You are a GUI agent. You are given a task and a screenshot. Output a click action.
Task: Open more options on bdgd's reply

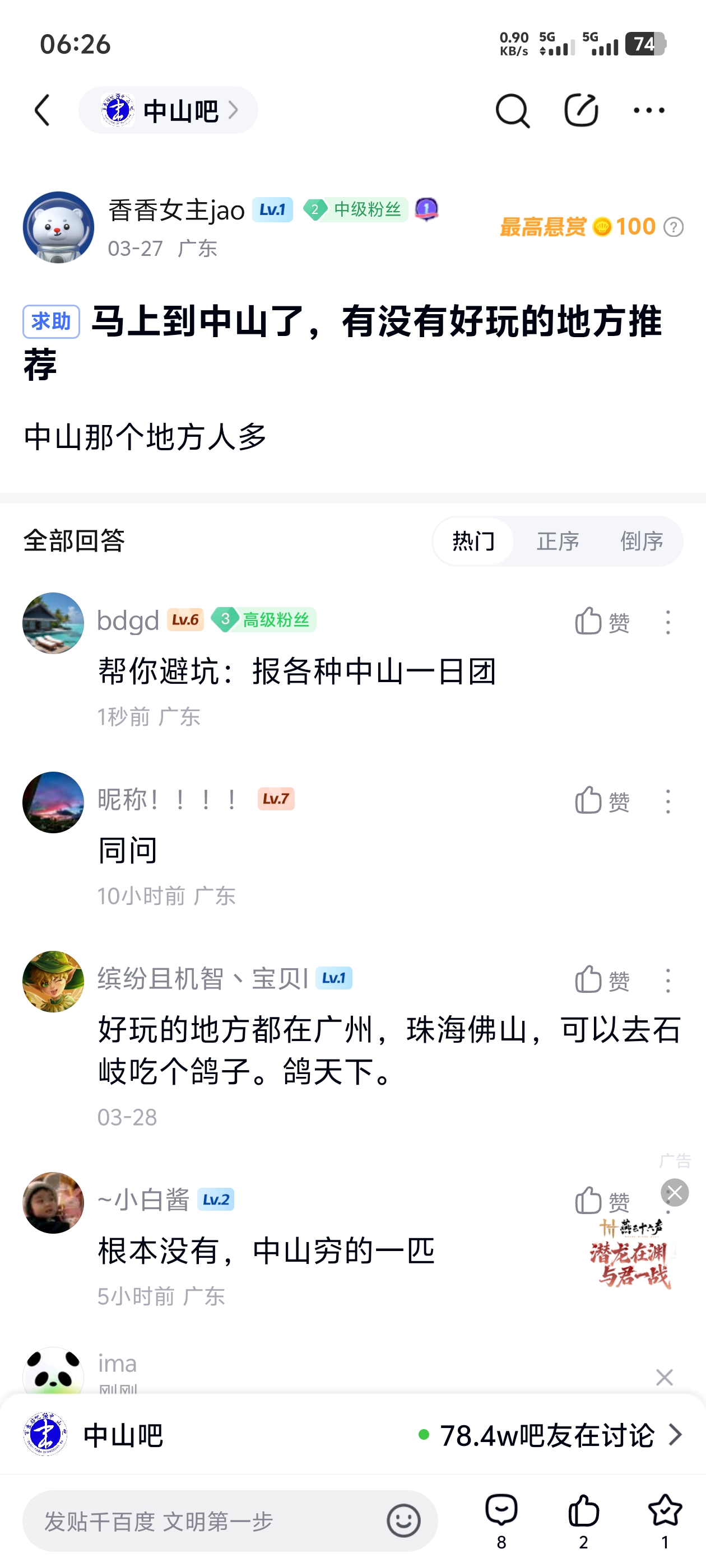[x=668, y=622]
